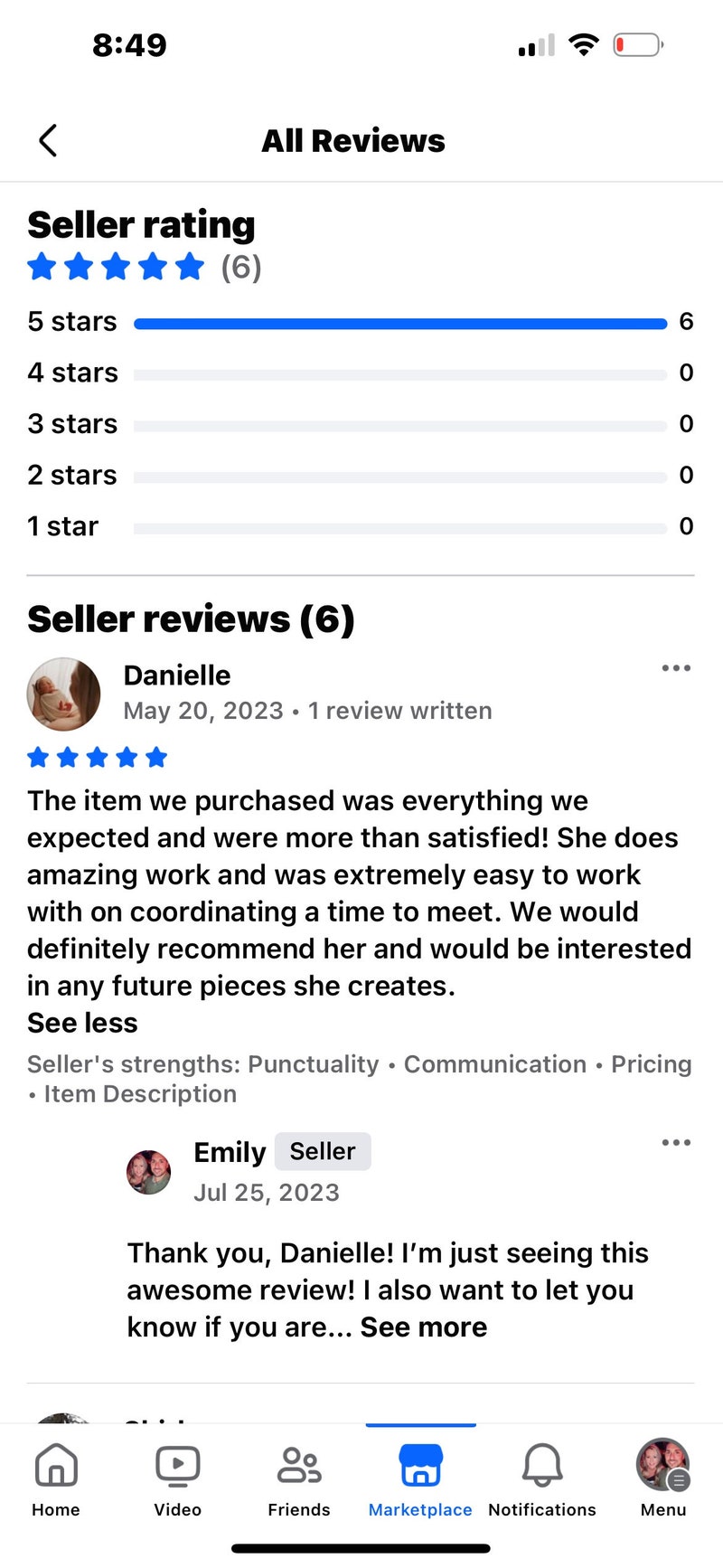View Danielle's profile picture
723x1568 pixels.
(63, 694)
